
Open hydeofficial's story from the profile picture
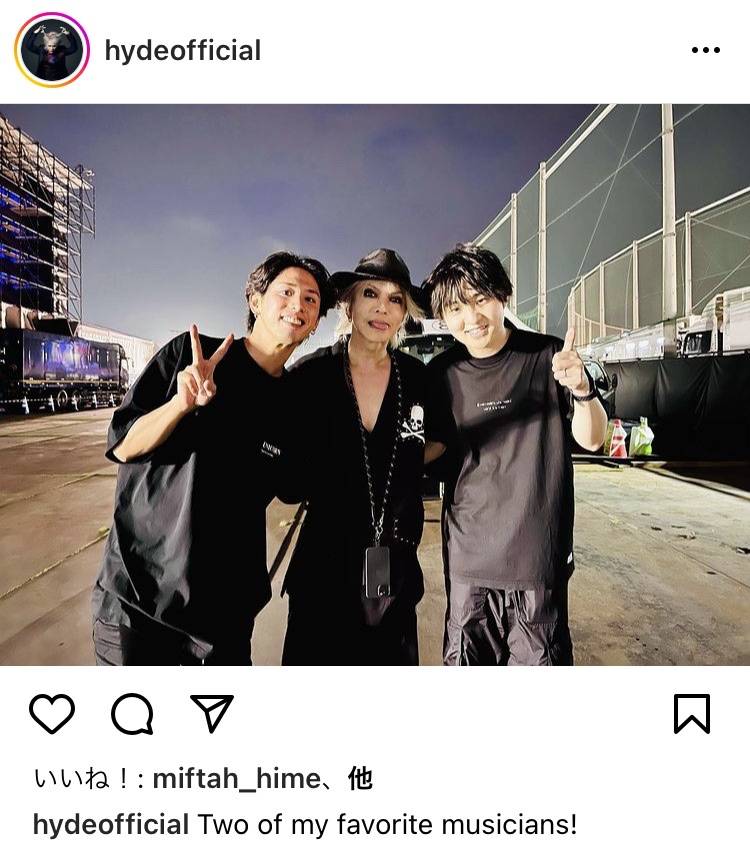pyautogui.click(x=52, y=50)
